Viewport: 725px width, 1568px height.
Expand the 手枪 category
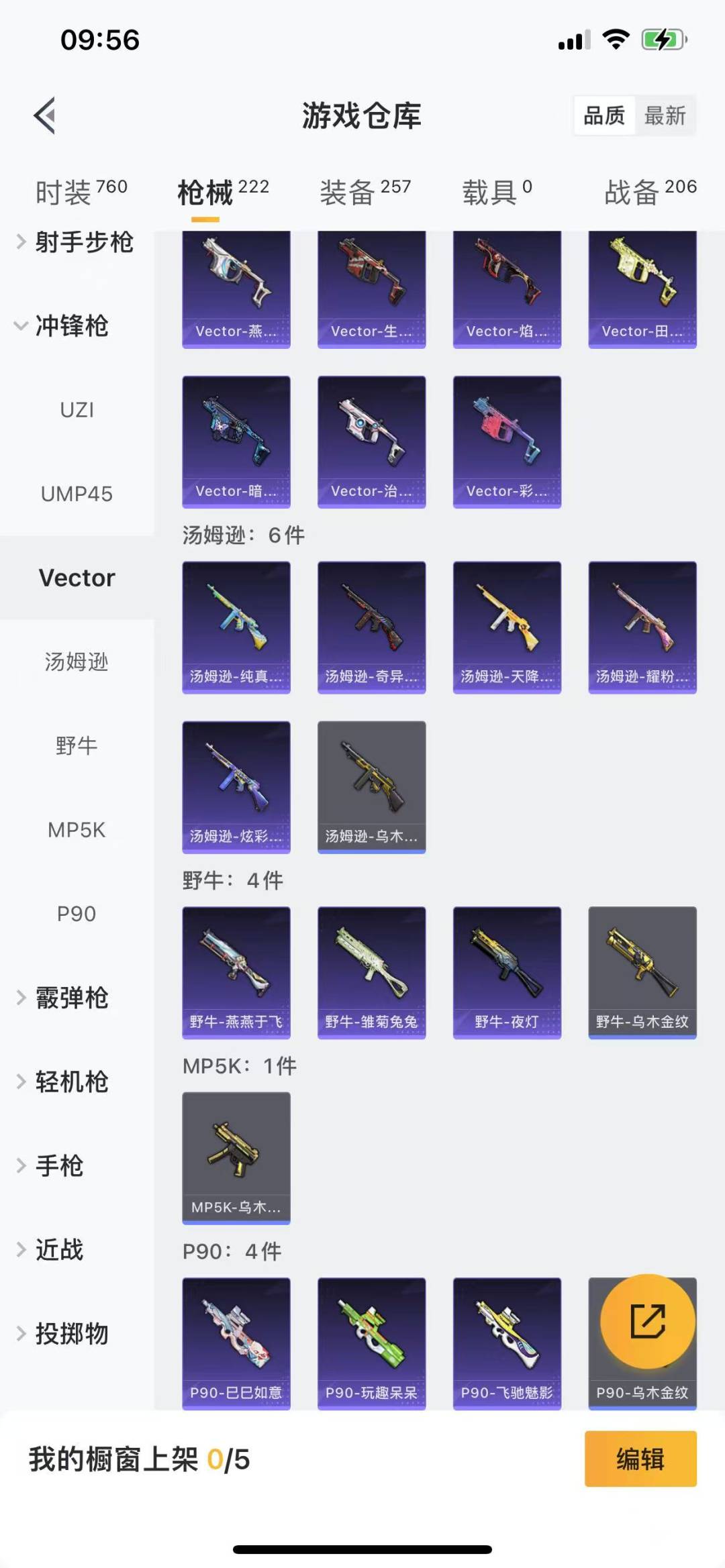click(x=59, y=1166)
